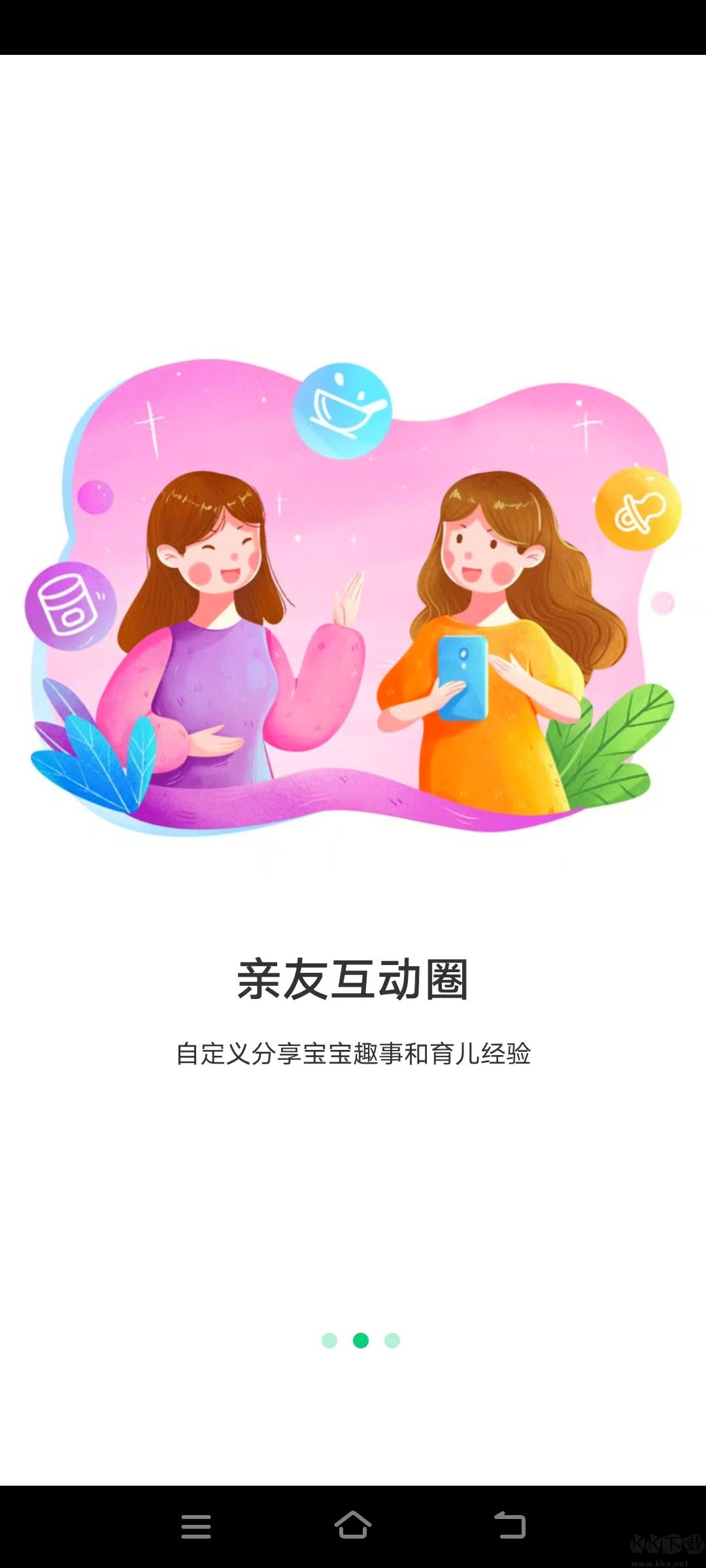The width and height of the screenshot is (706, 1568).
Task: Open the recent apps menu
Action: click(196, 1527)
